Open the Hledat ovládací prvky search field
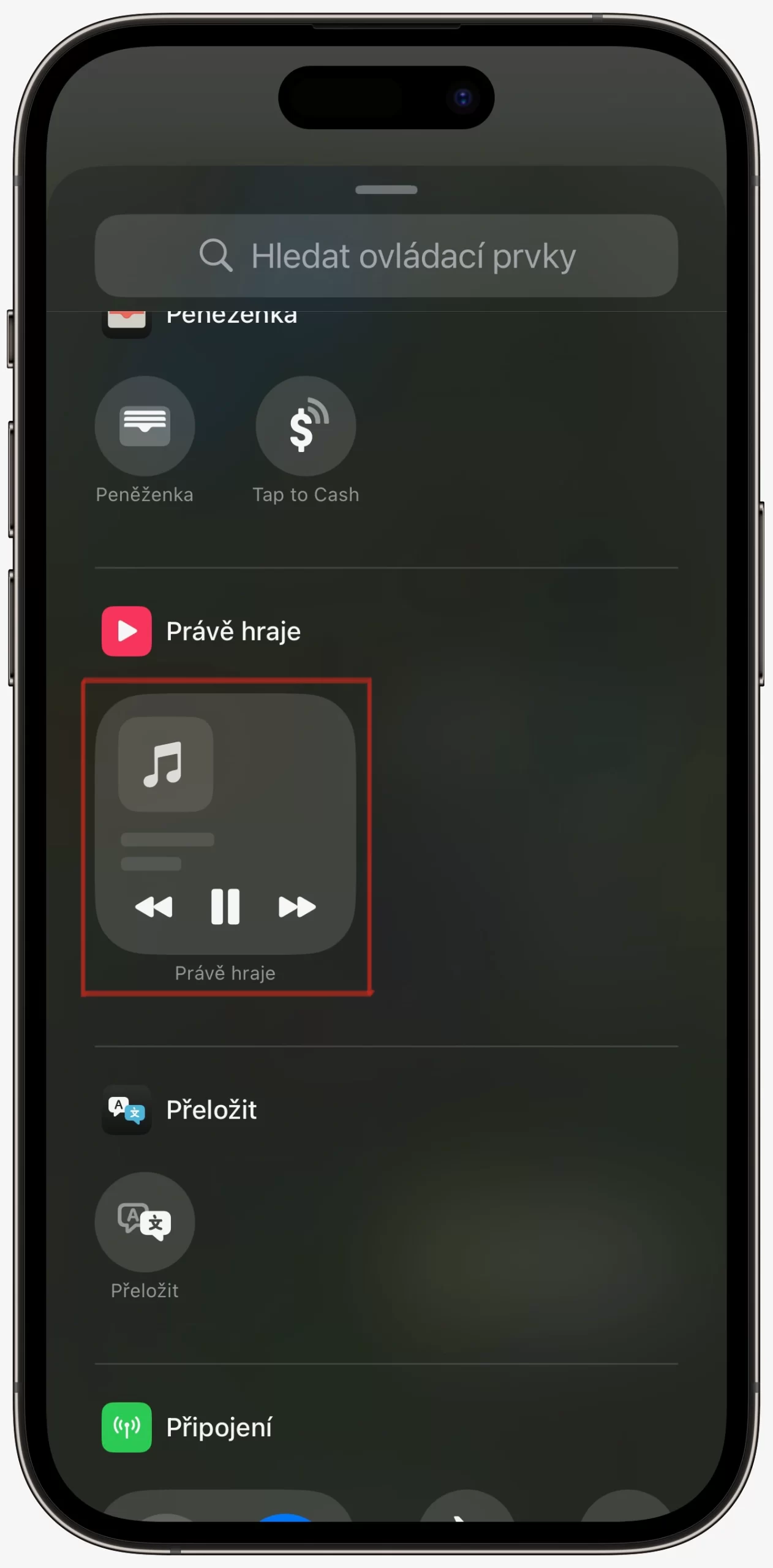The width and height of the screenshot is (773, 1568). coord(386,256)
